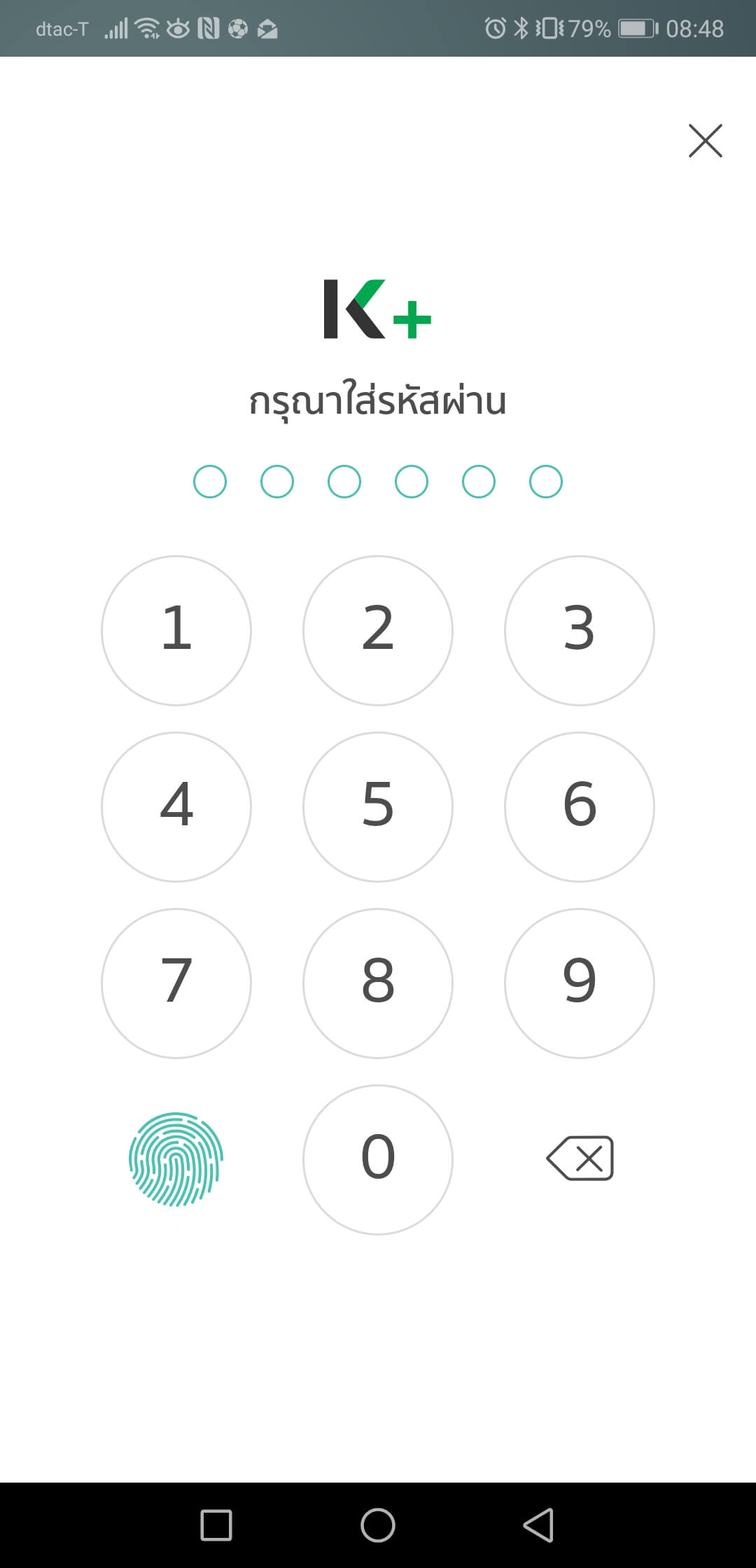Select digit 3 on the PIN pad
The image size is (756, 1568).
(x=580, y=630)
